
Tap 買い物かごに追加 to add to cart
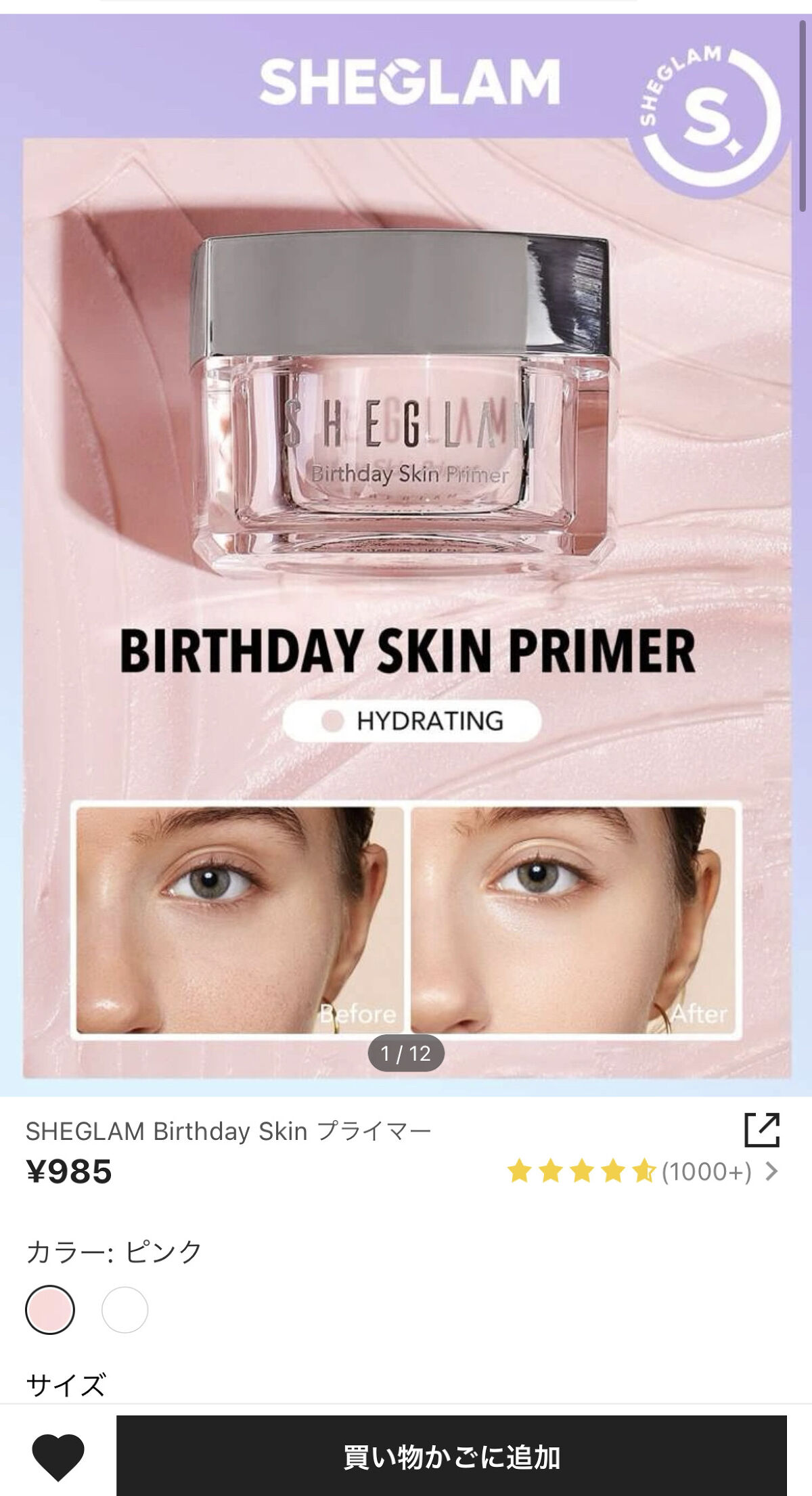tap(451, 1457)
